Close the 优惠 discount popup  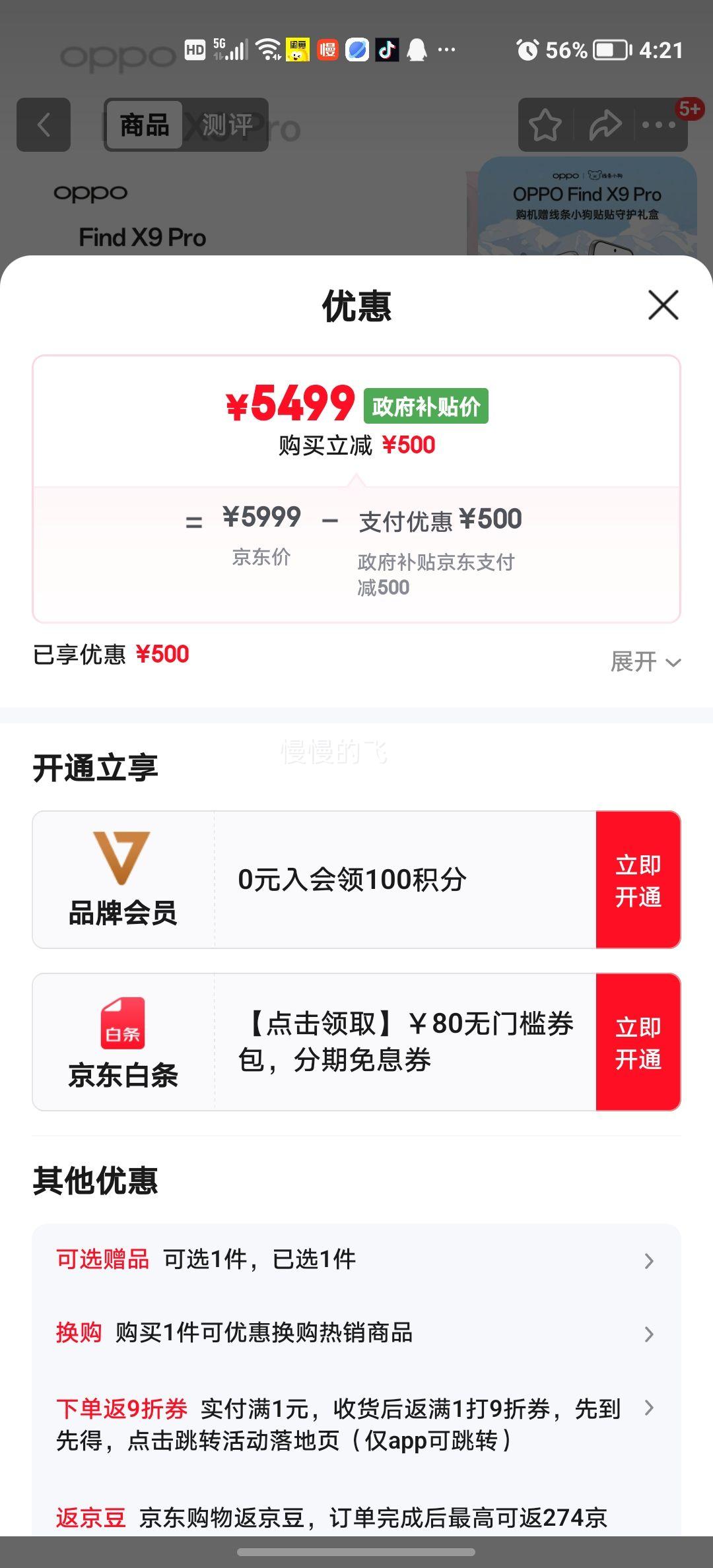click(x=662, y=306)
